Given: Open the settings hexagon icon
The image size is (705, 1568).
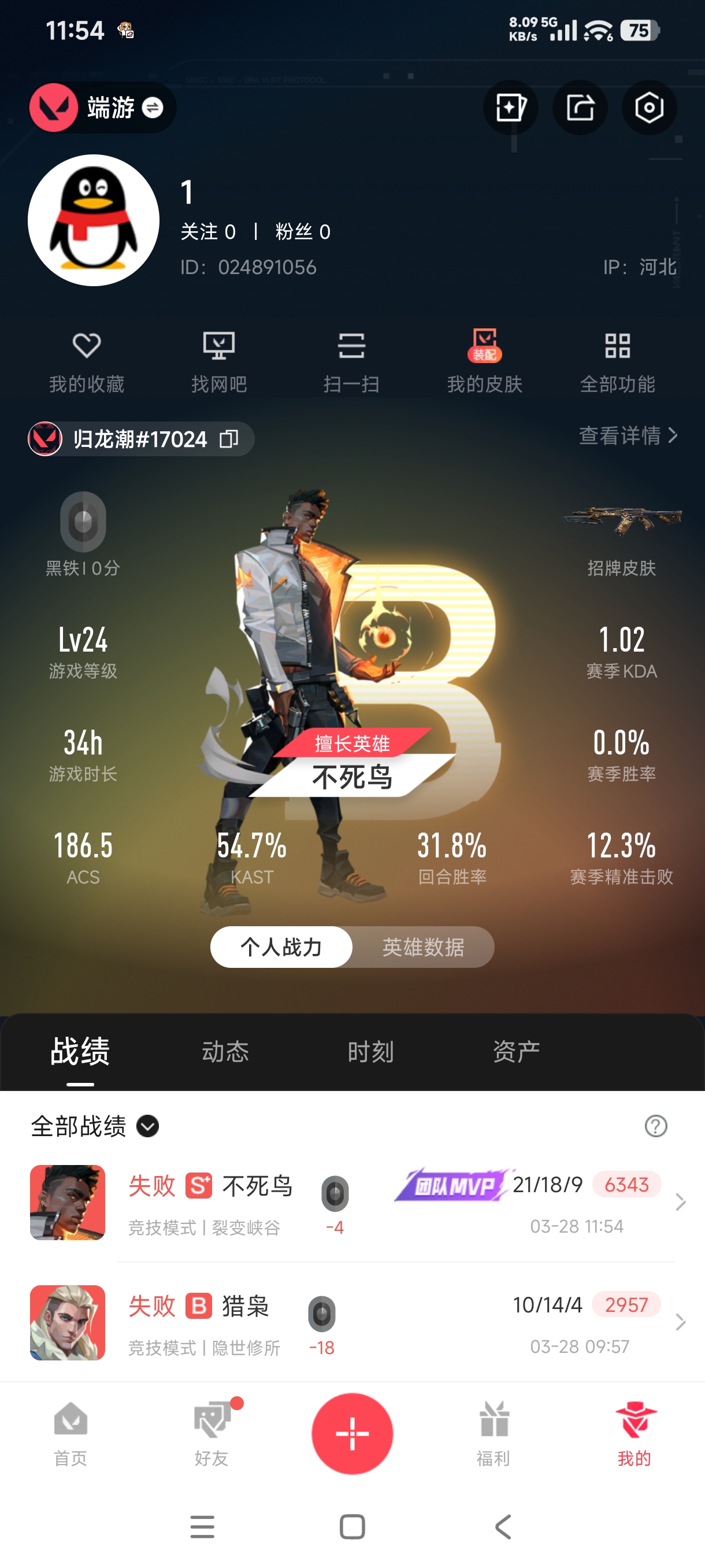Looking at the screenshot, I should (648, 108).
